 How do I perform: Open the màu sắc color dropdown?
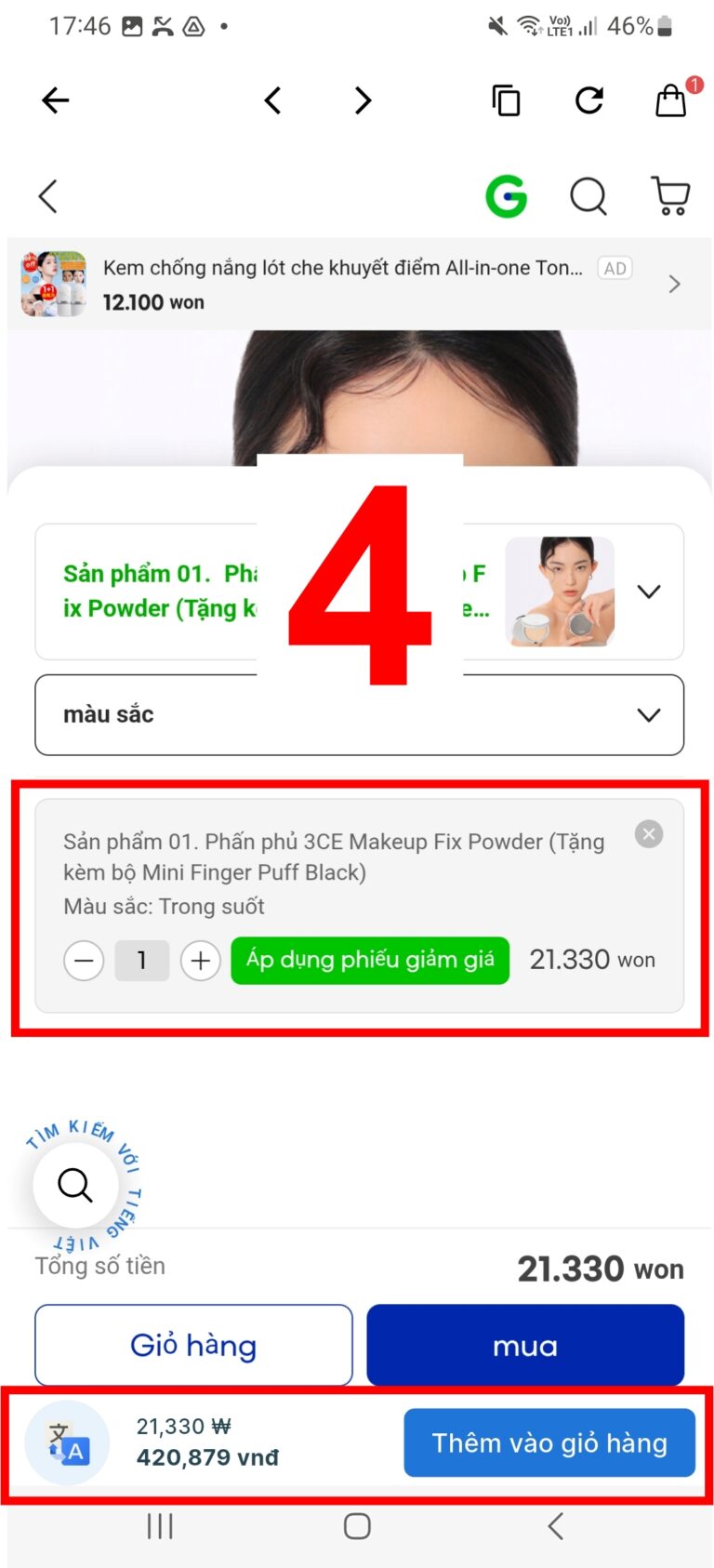[359, 714]
